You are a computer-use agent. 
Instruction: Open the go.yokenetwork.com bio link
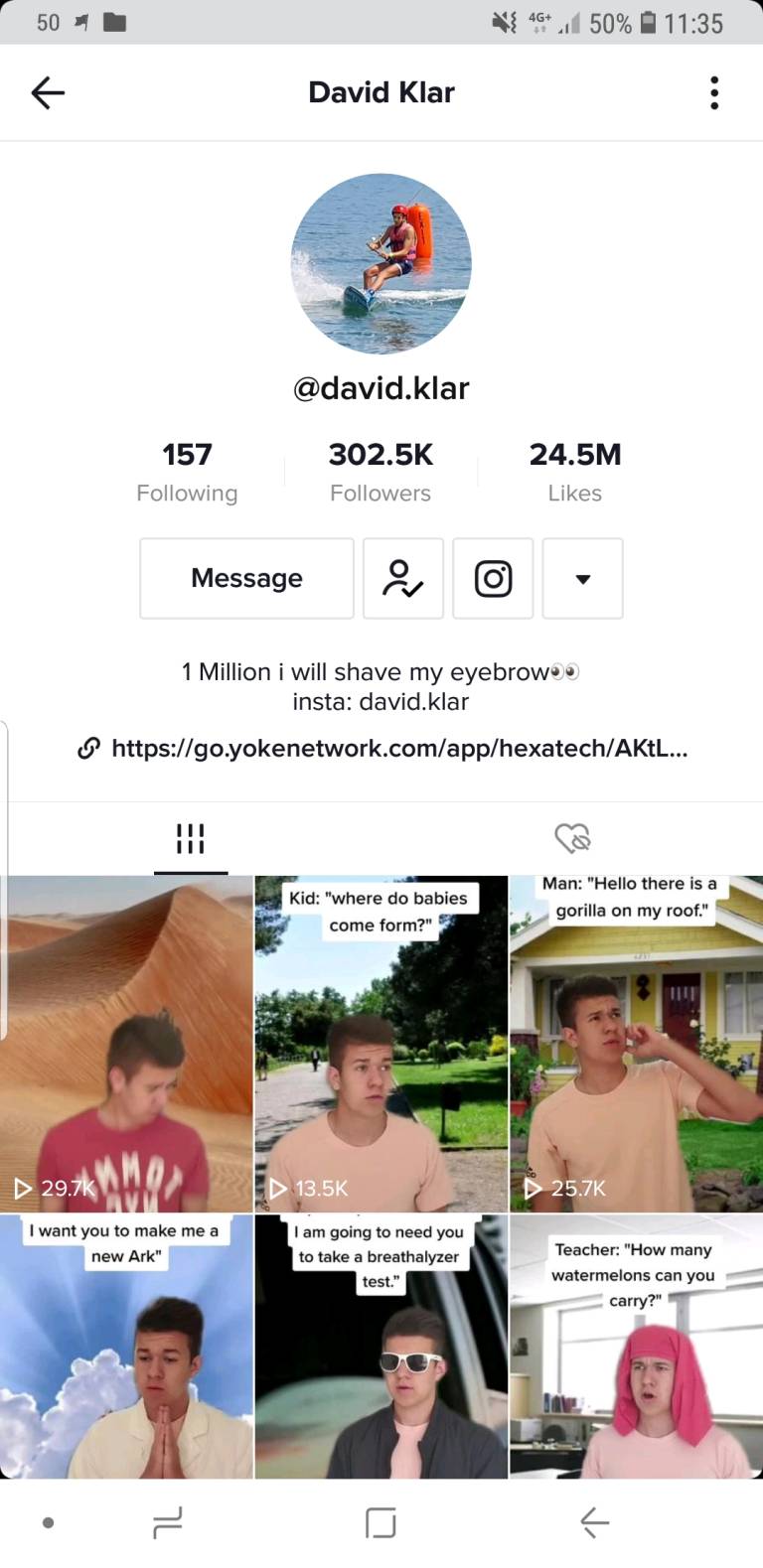pyautogui.click(x=398, y=748)
